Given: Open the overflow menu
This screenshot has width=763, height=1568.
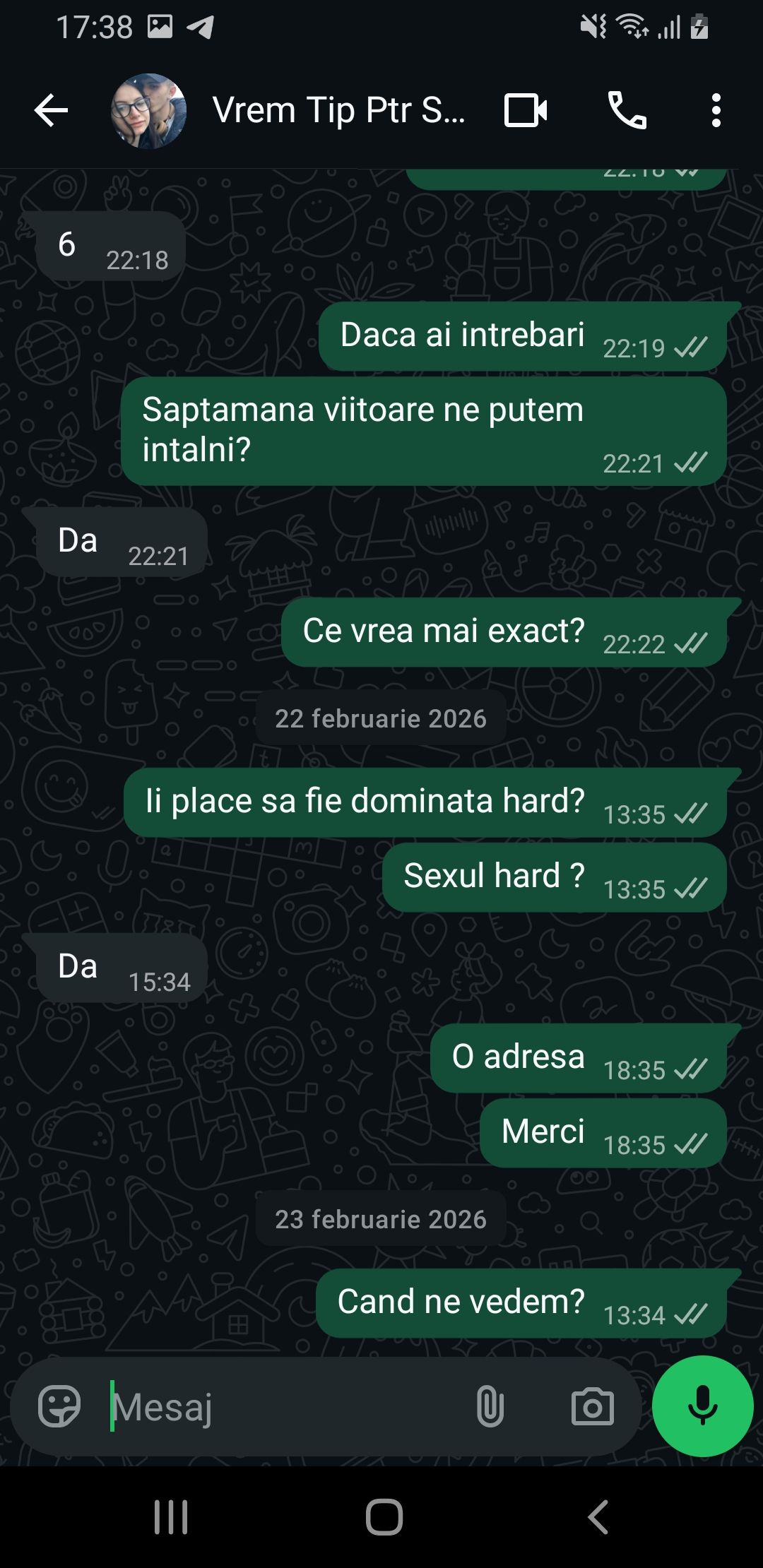Looking at the screenshot, I should click(x=716, y=111).
